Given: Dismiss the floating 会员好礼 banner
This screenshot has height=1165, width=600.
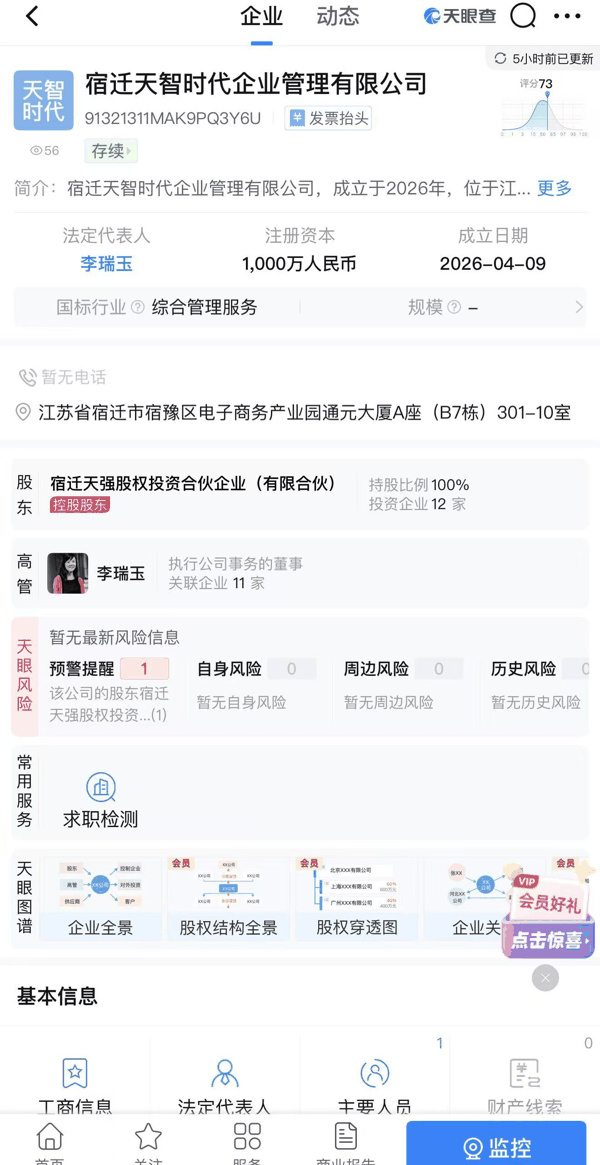Looking at the screenshot, I should (545, 977).
